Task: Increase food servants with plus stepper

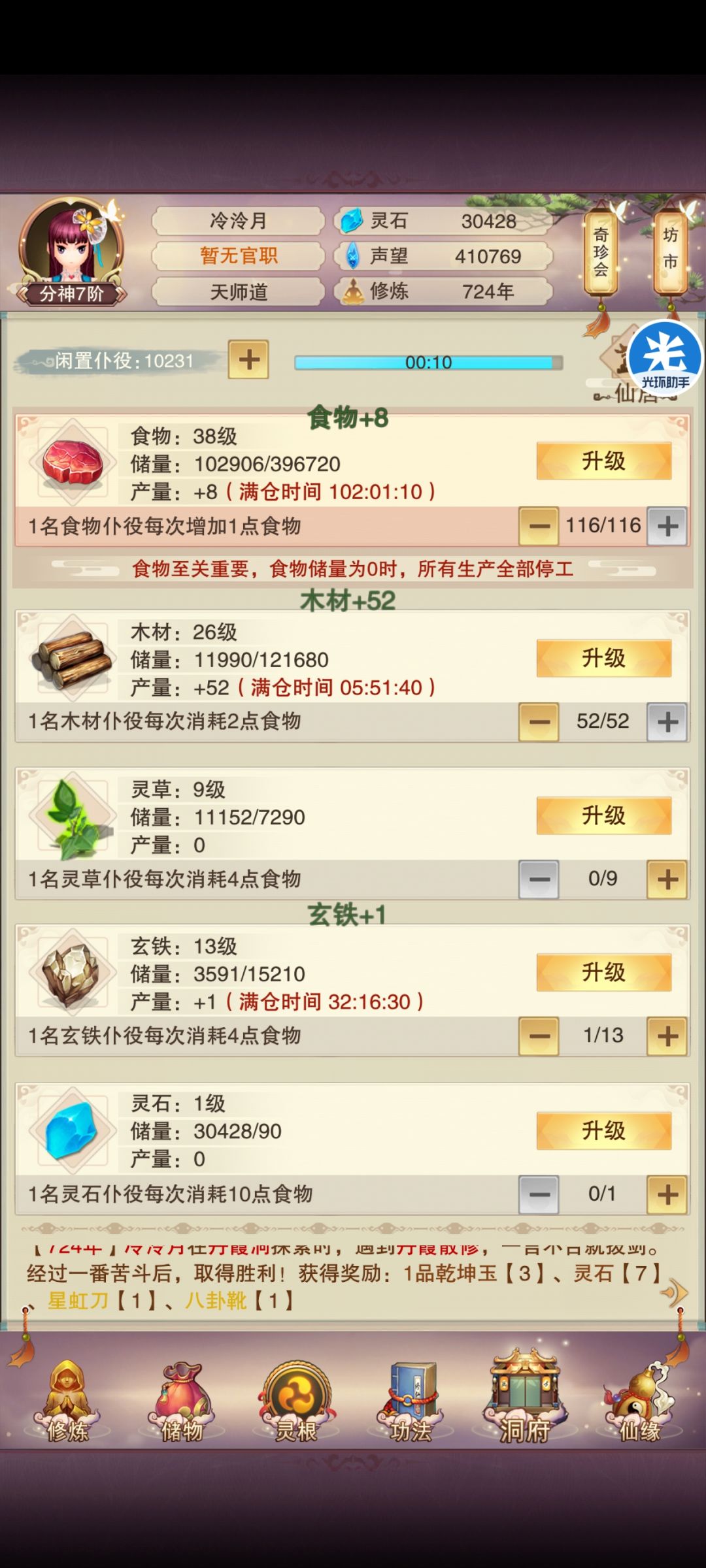Action: point(667,524)
